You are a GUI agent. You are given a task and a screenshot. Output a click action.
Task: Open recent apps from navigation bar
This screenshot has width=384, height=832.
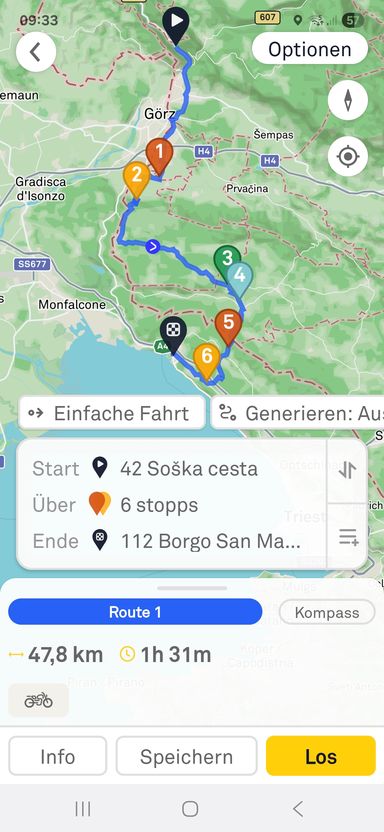pyautogui.click(x=83, y=809)
